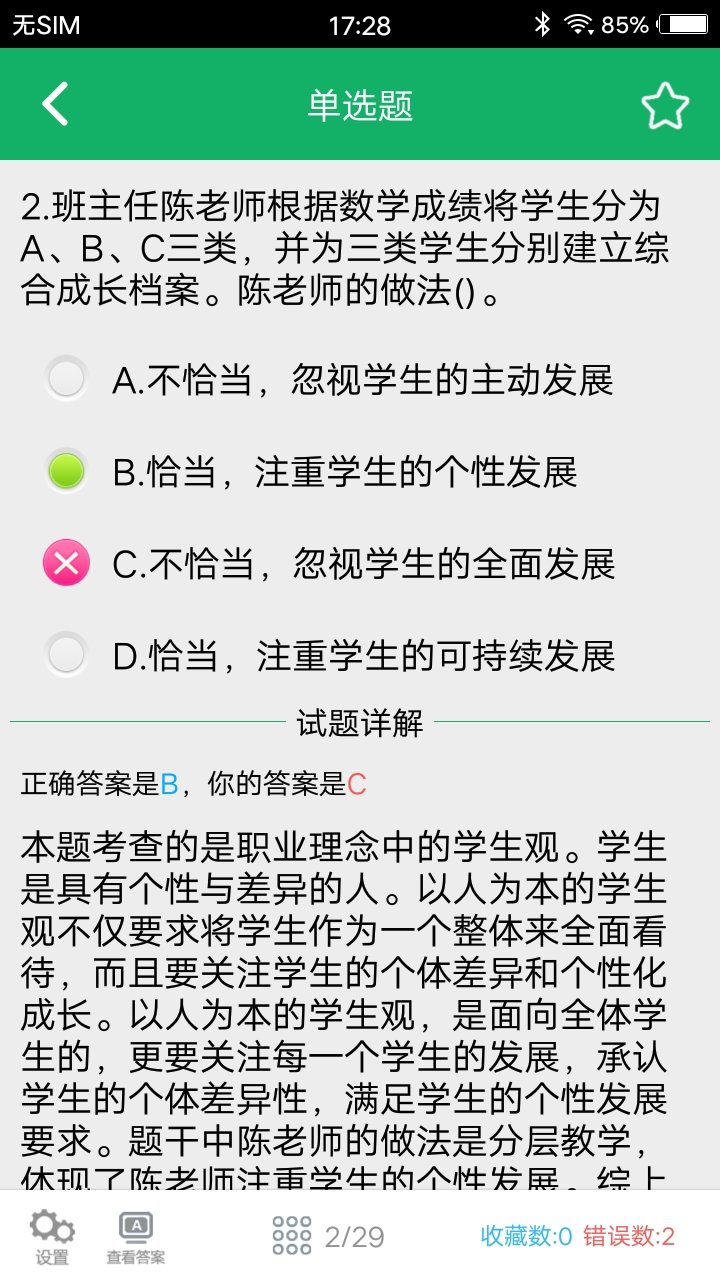
Task: Open the question grid showing 2/29
Action: pos(328,1237)
